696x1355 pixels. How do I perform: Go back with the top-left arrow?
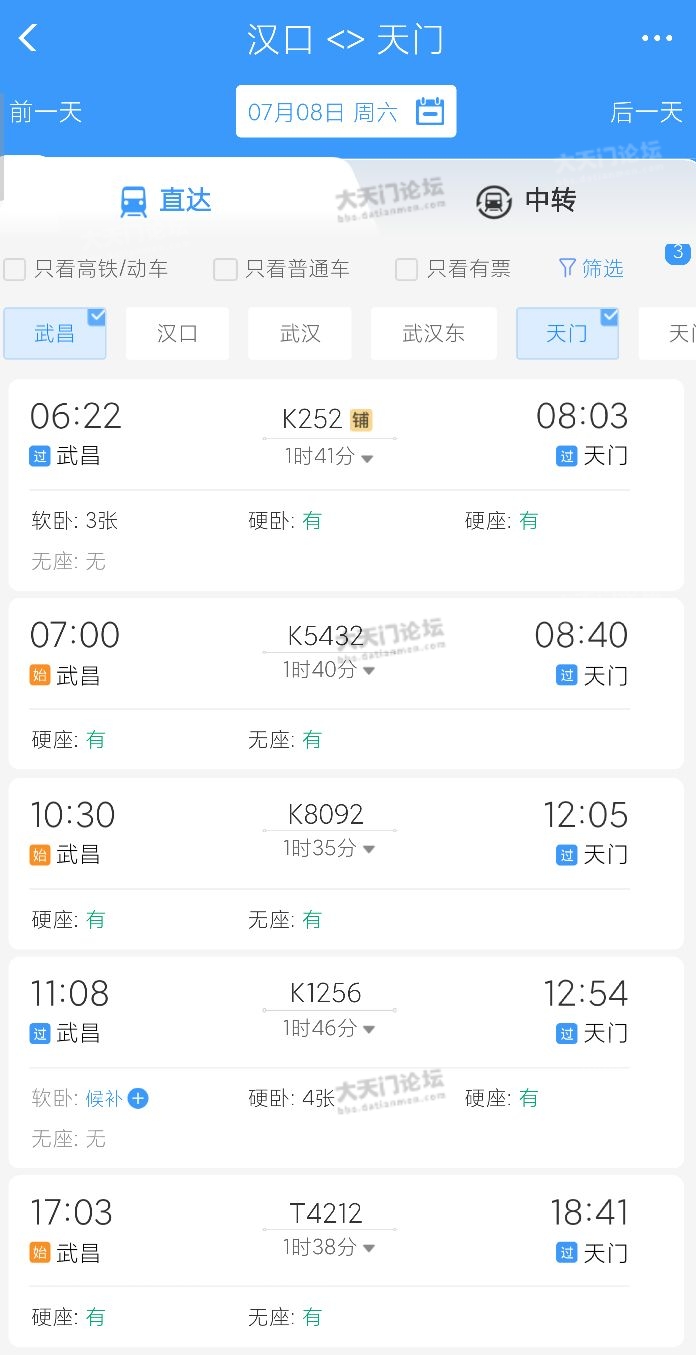click(x=28, y=39)
